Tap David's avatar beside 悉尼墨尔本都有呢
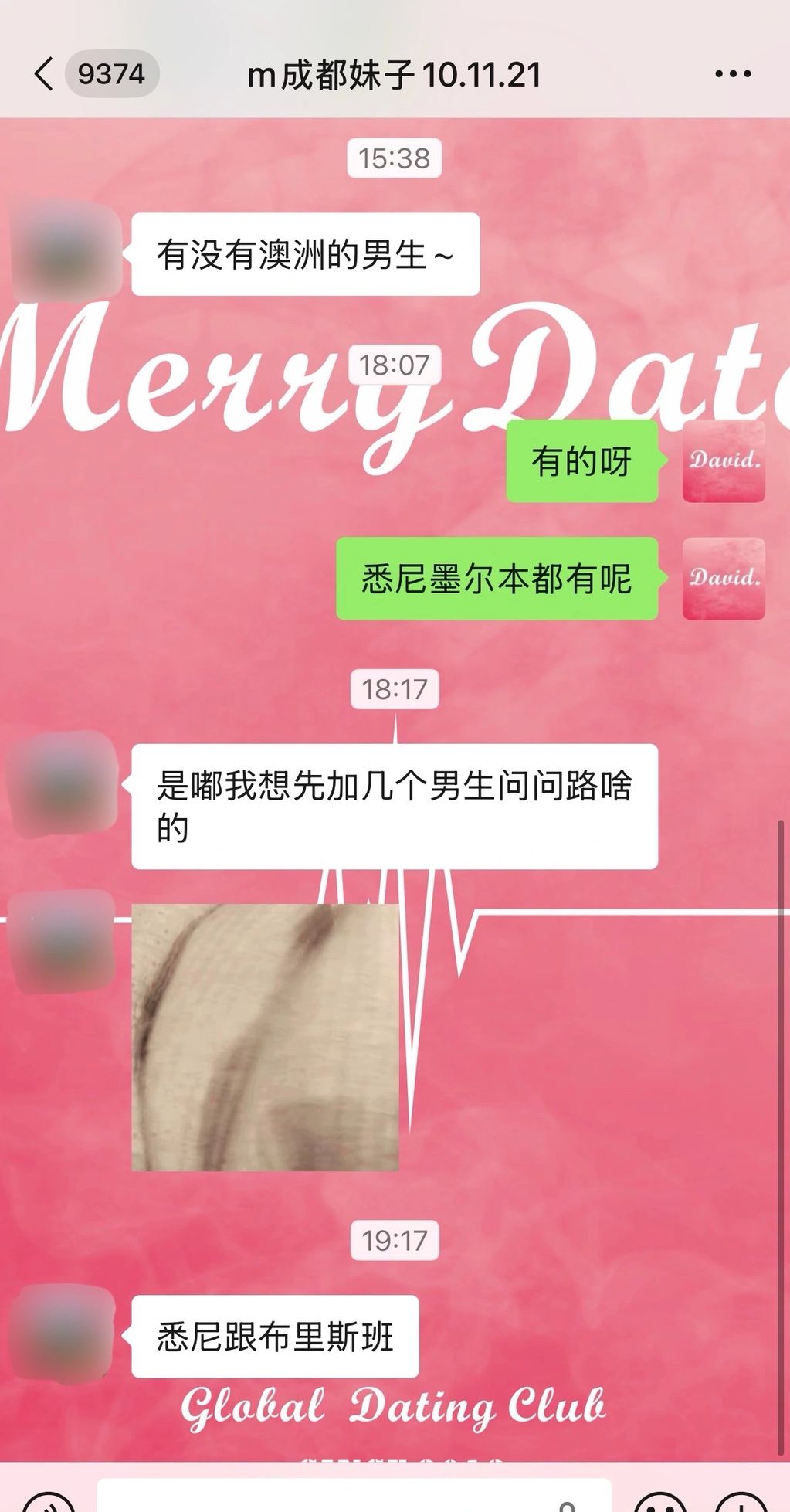This screenshot has height=1512, width=790. 724,579
